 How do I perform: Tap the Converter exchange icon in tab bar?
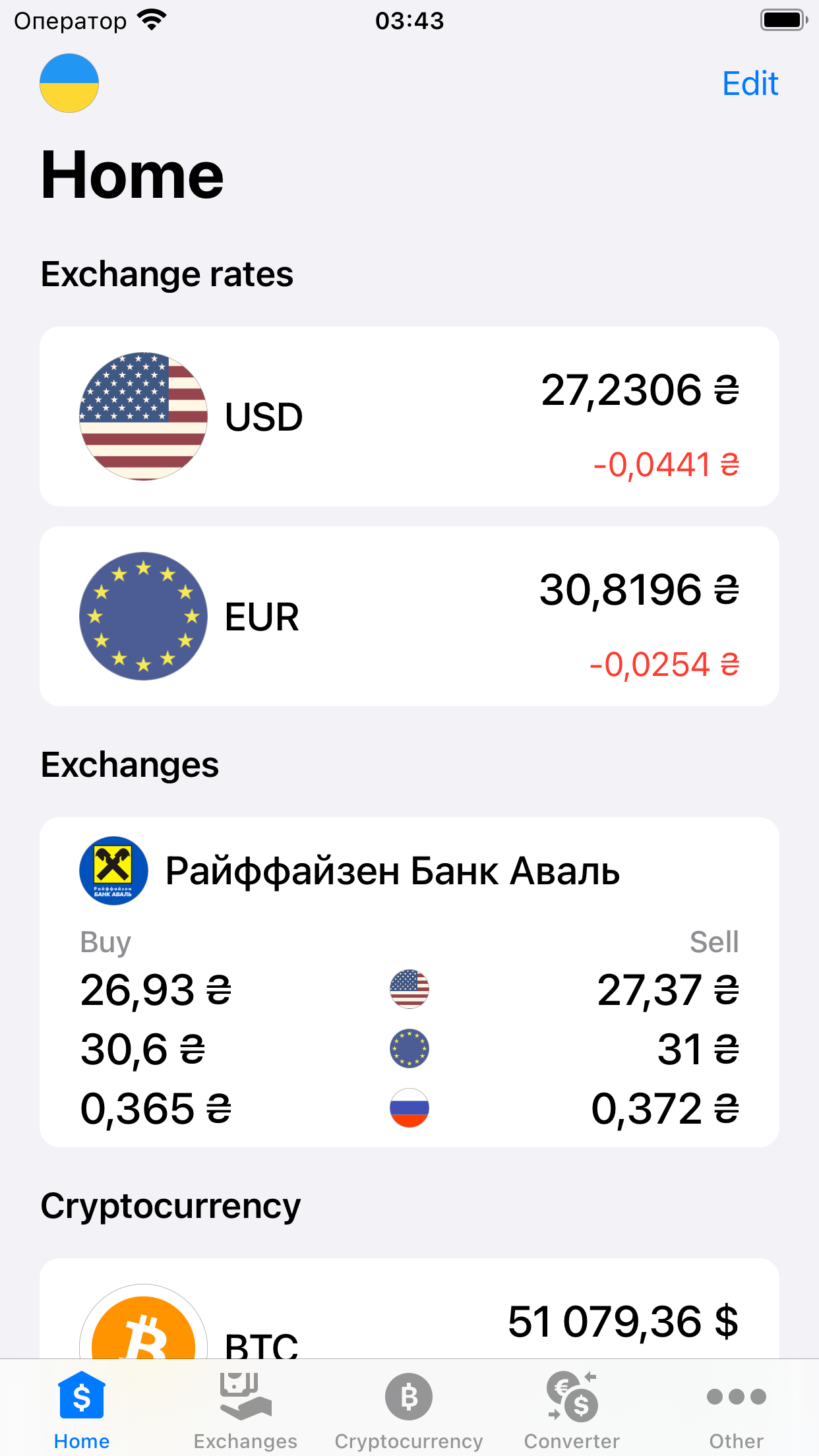coord(572,1396)
